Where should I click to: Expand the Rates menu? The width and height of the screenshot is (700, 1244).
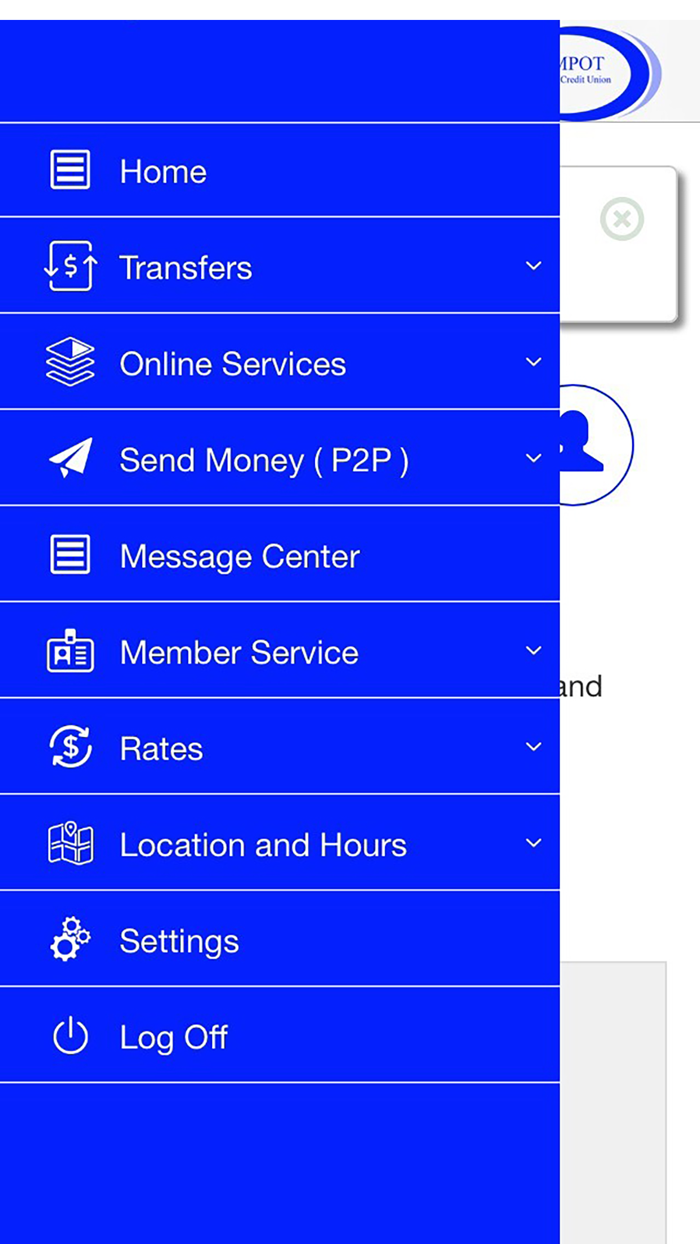tap(279, 747)
